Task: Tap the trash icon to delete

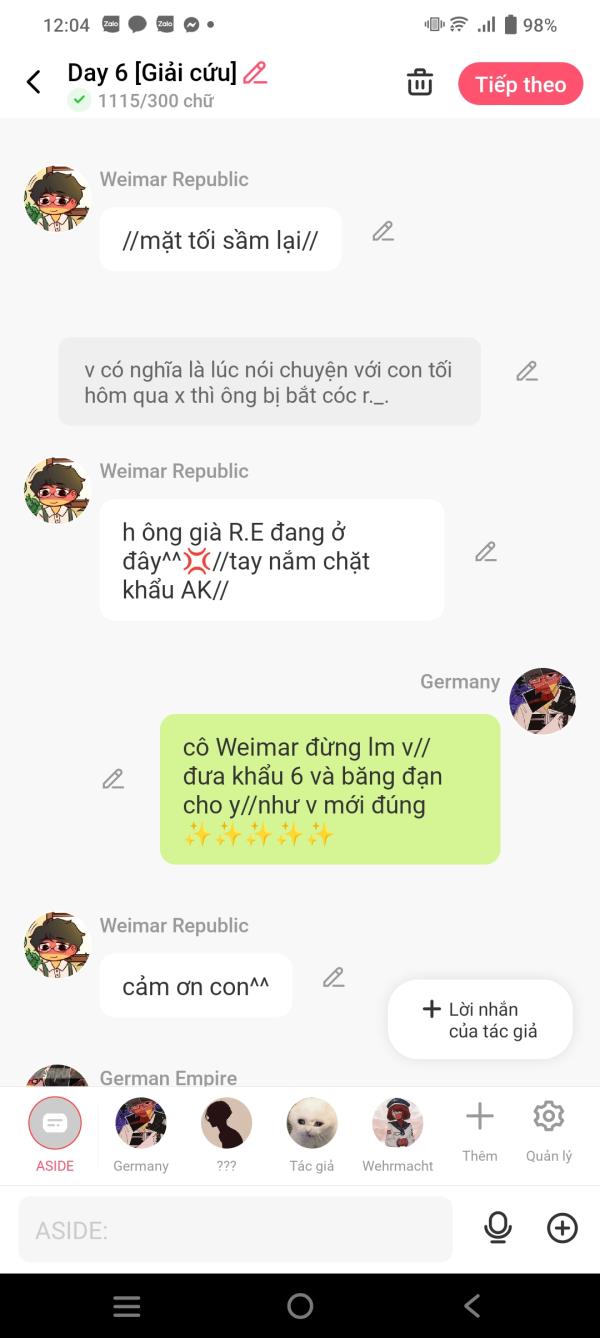Action: click(x=420, y=83)
